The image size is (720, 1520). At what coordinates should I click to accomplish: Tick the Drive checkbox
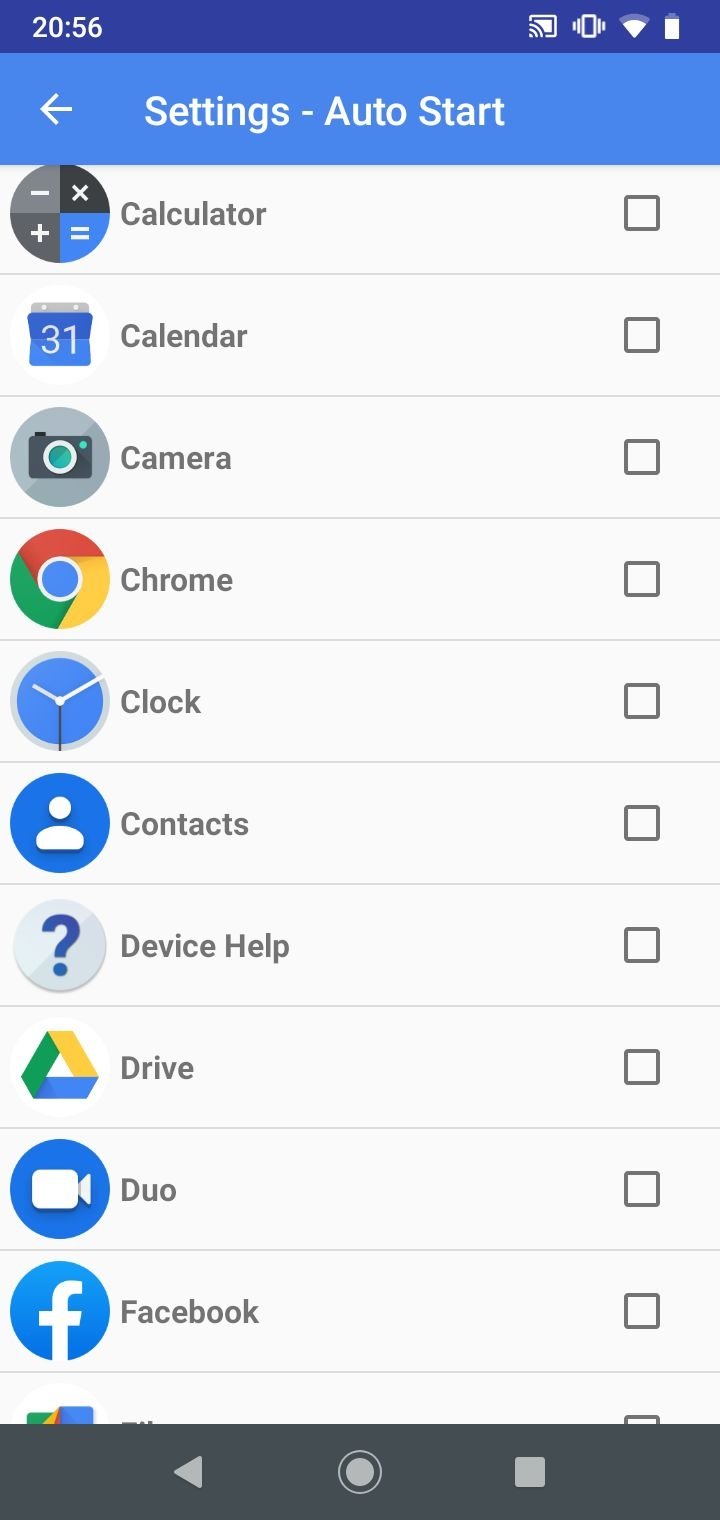(642, 1067)
